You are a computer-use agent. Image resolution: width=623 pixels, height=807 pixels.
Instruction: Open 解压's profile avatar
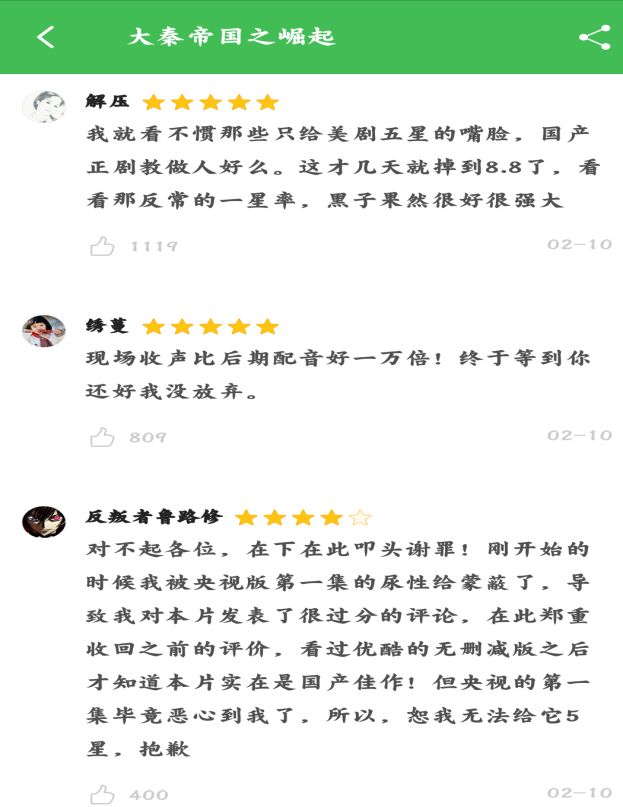point(44,106)
